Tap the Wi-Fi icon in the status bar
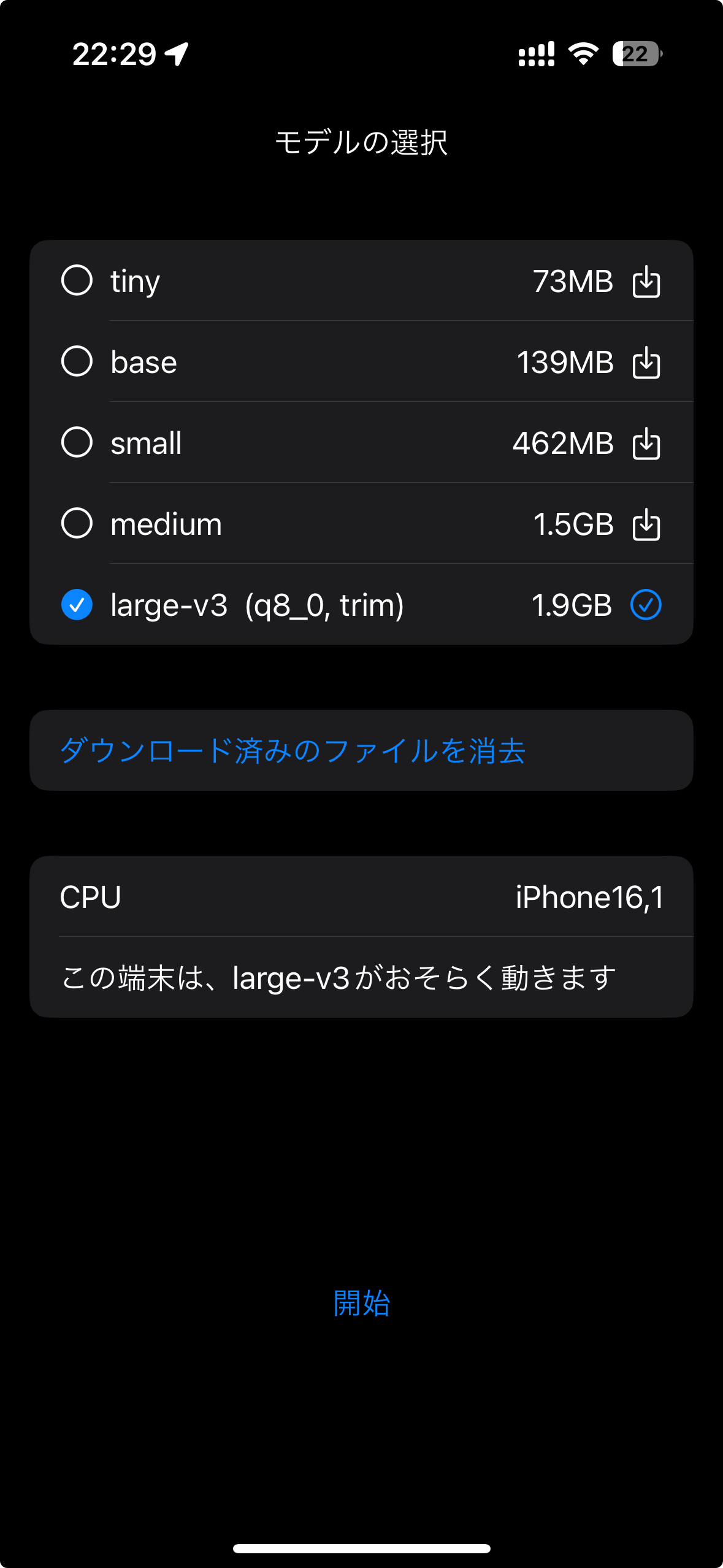The width and height of the screenshot is (723, 1568). (x=581, y=55)
